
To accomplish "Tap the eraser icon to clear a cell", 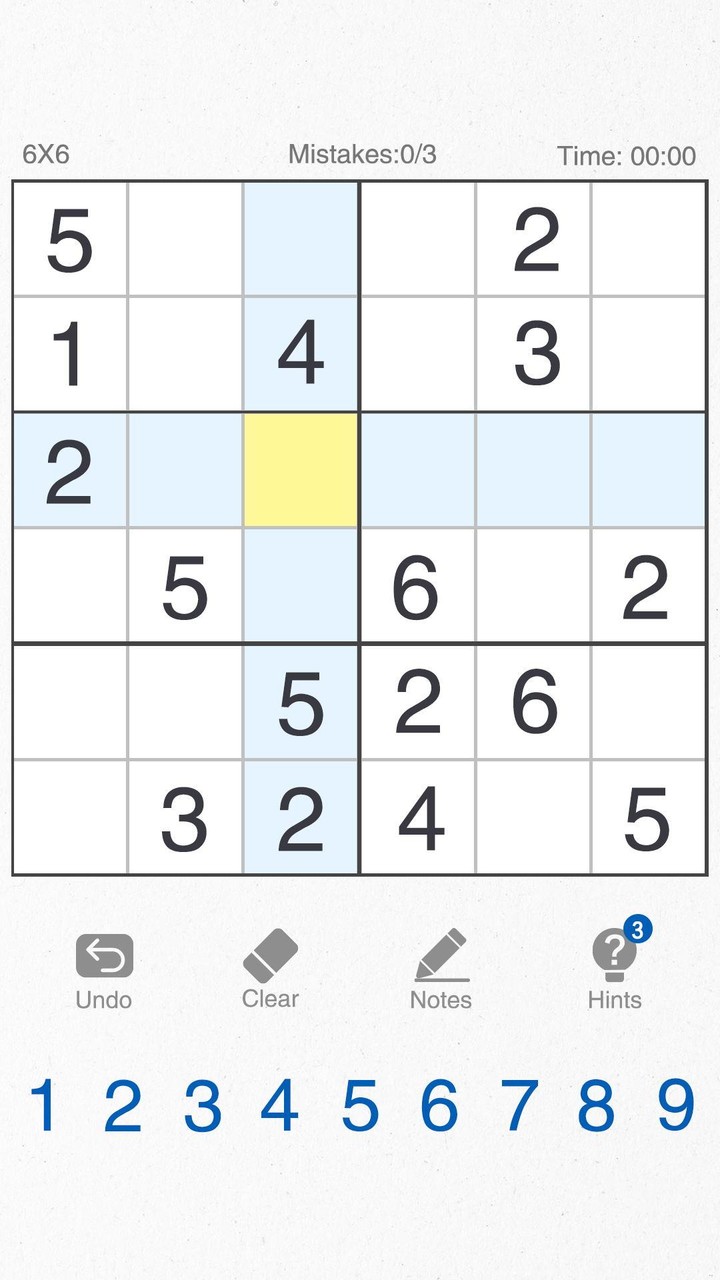I will (x=270, y=953).
